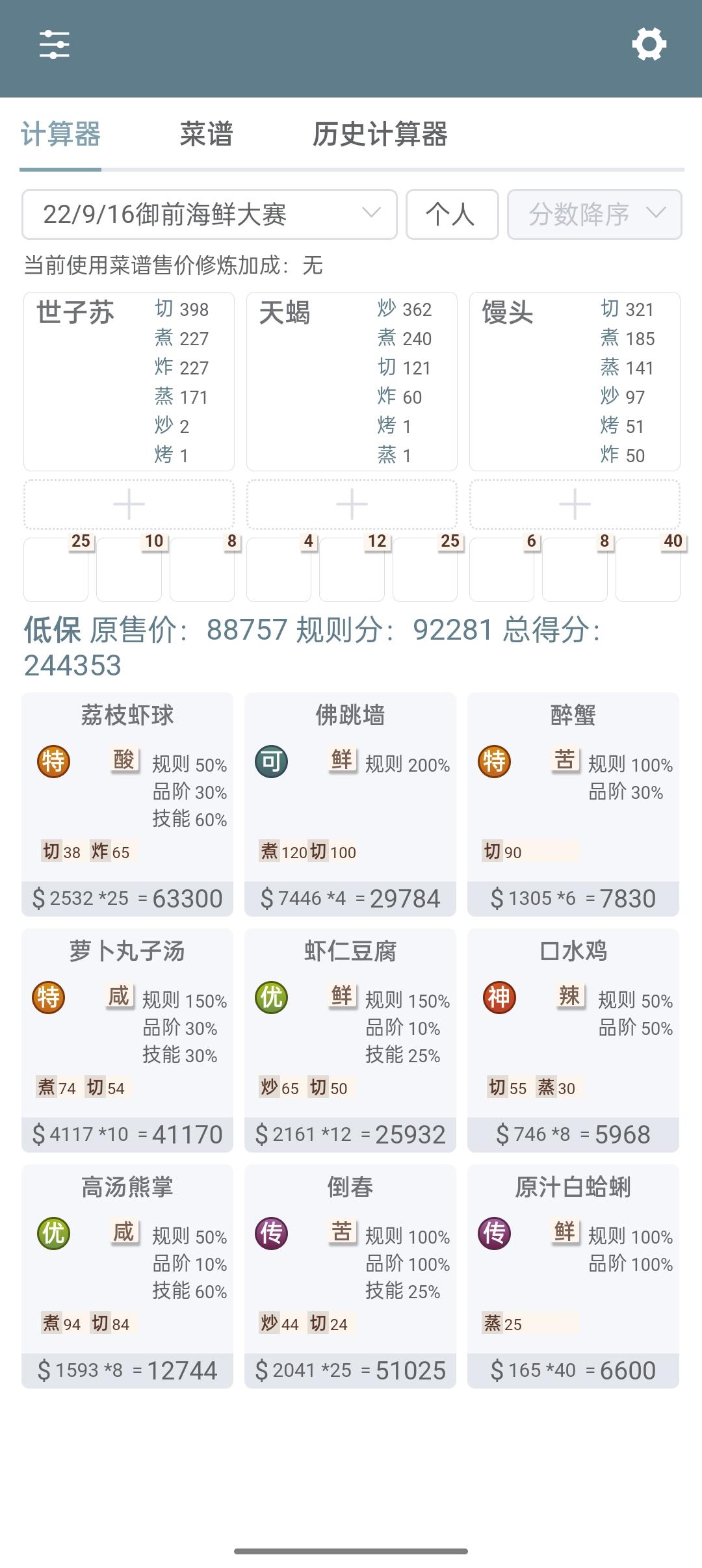702x1568 pixels.
Task: Open the 倒春 recipe card
Action: pos(350,1276)
